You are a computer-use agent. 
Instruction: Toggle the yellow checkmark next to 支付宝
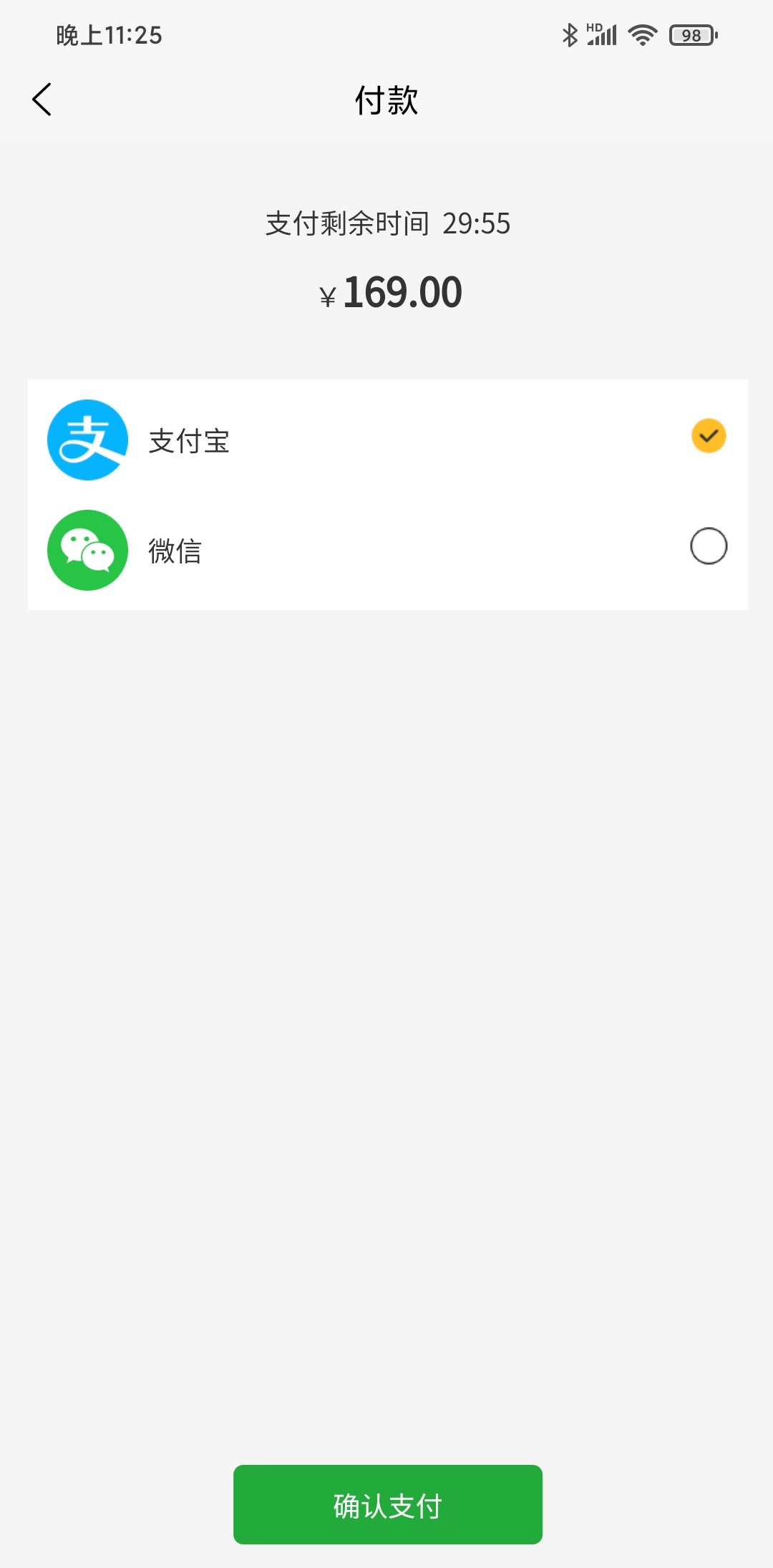tap(709, 435)
